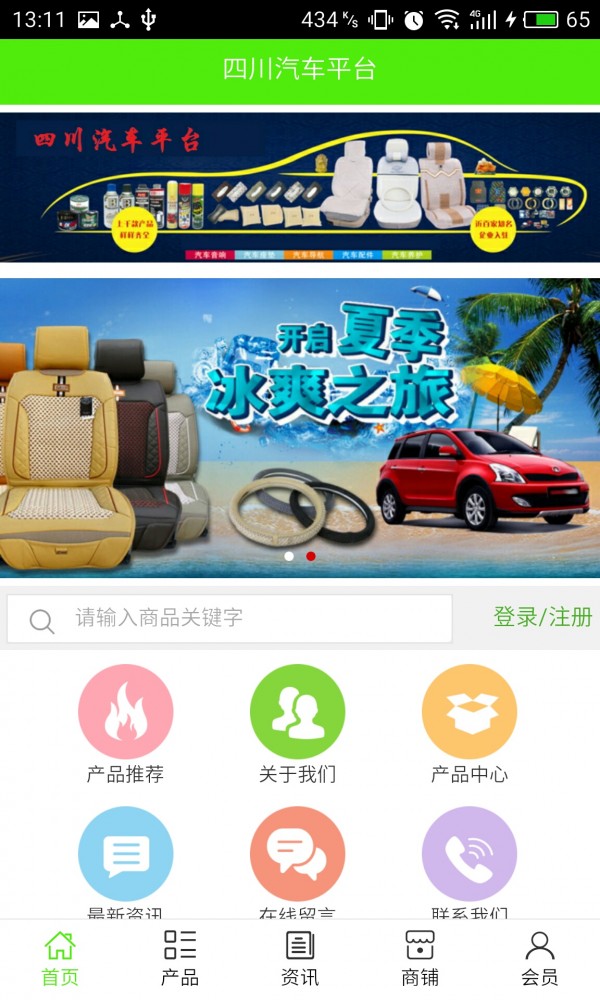Tap the product keyword search field
600x1000 pixels.
[230, 618]
